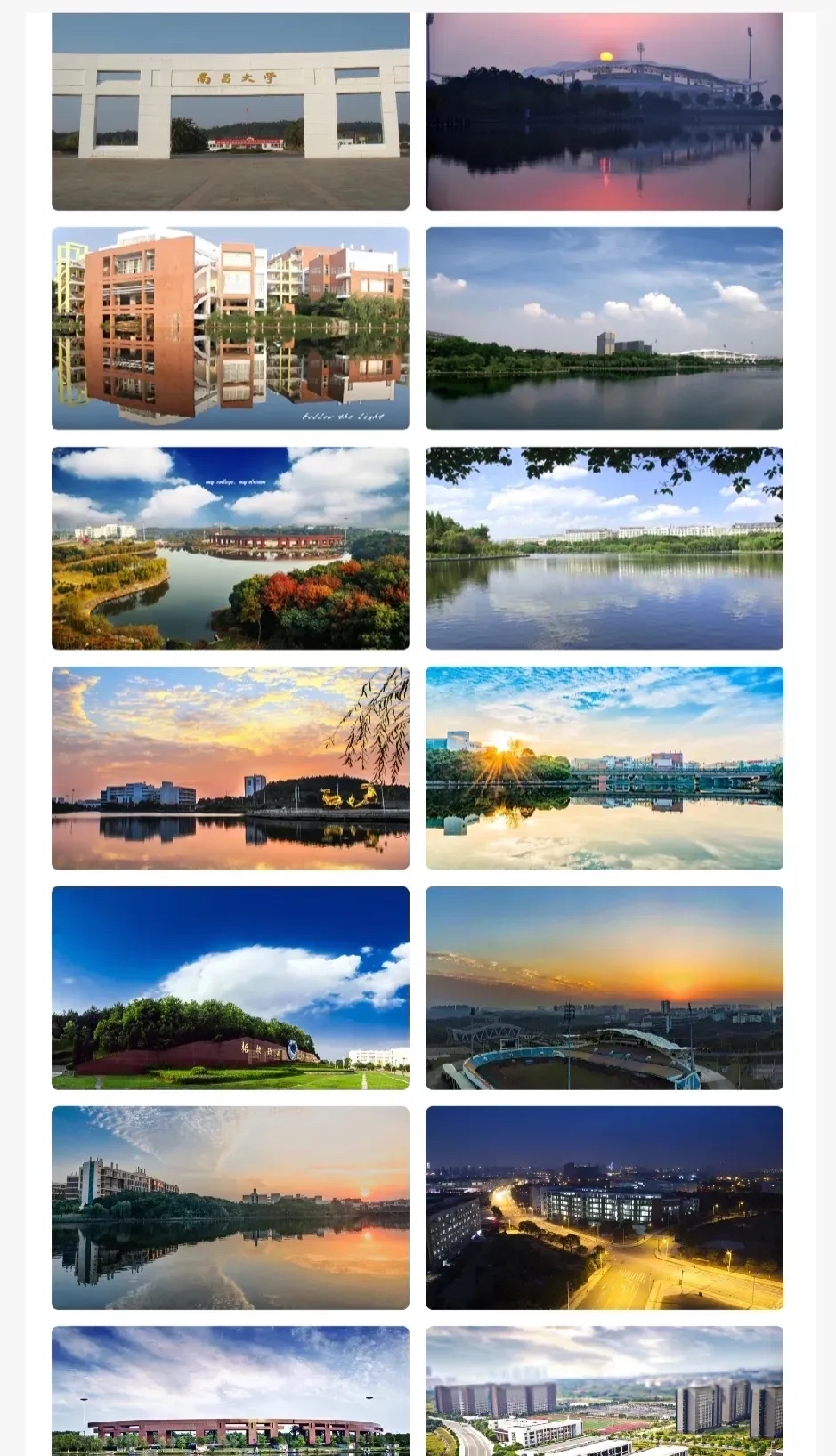This screenshot has width=836, height=1456.
Task: View the stadium sunset reflection photo
Action: tap(604, 111)
